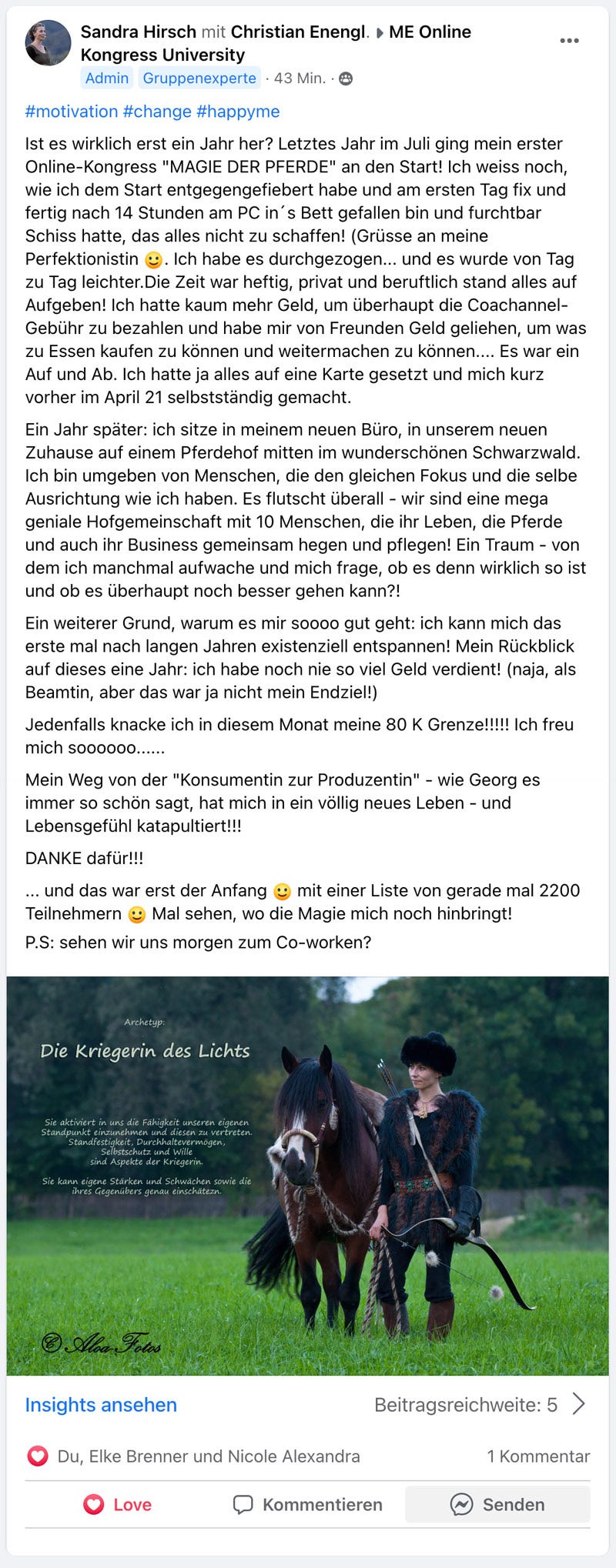Screen dimensions: 616x1568
Task: Tap the #motivation hashtag
Action: 72,112
